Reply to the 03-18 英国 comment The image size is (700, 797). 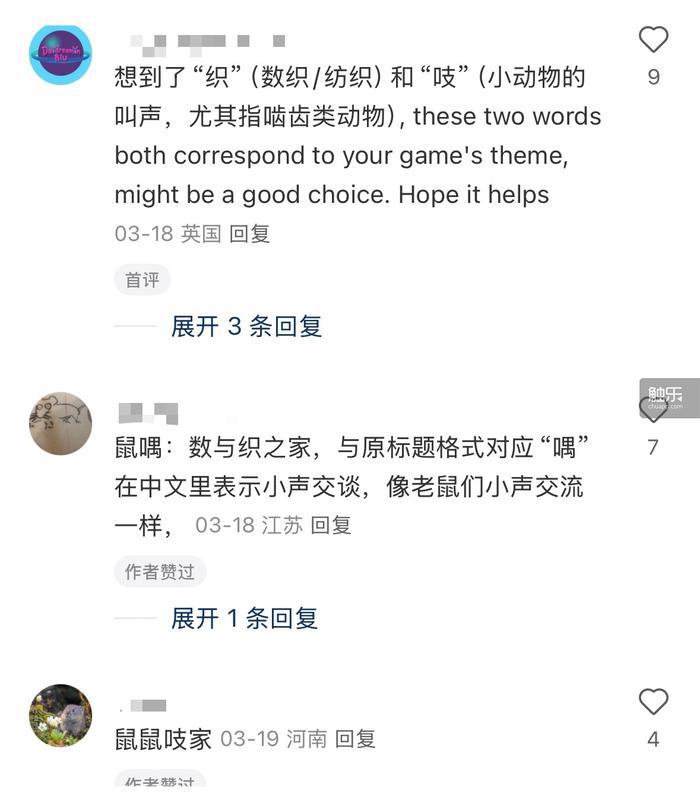coord(250,234)
